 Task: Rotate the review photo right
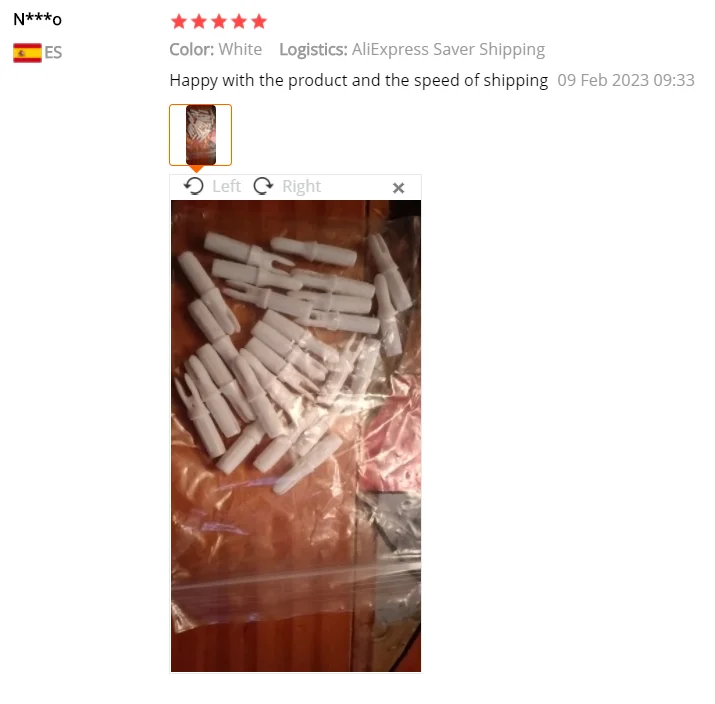[287, 186]
